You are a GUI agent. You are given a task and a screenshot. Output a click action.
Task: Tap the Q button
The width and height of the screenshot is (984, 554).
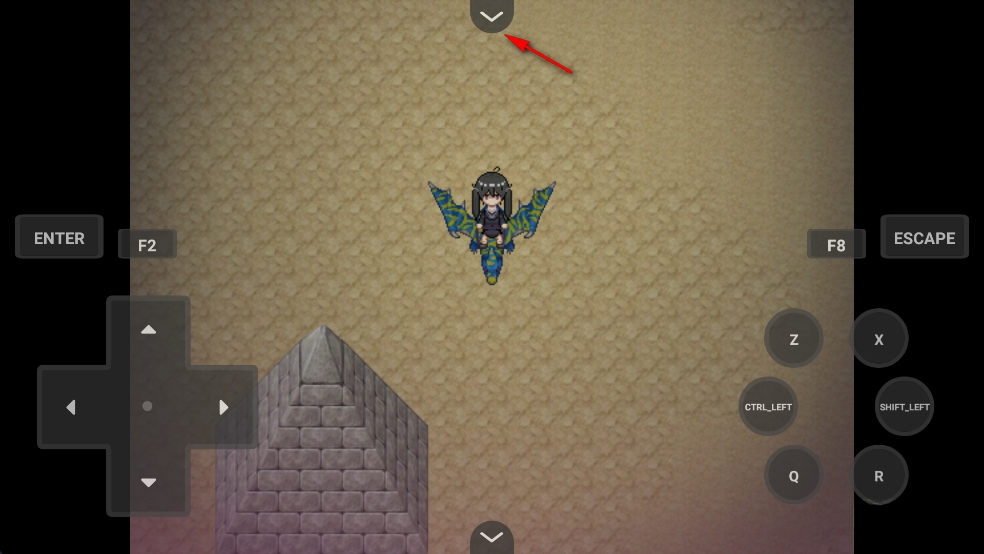tap(794, 476)
